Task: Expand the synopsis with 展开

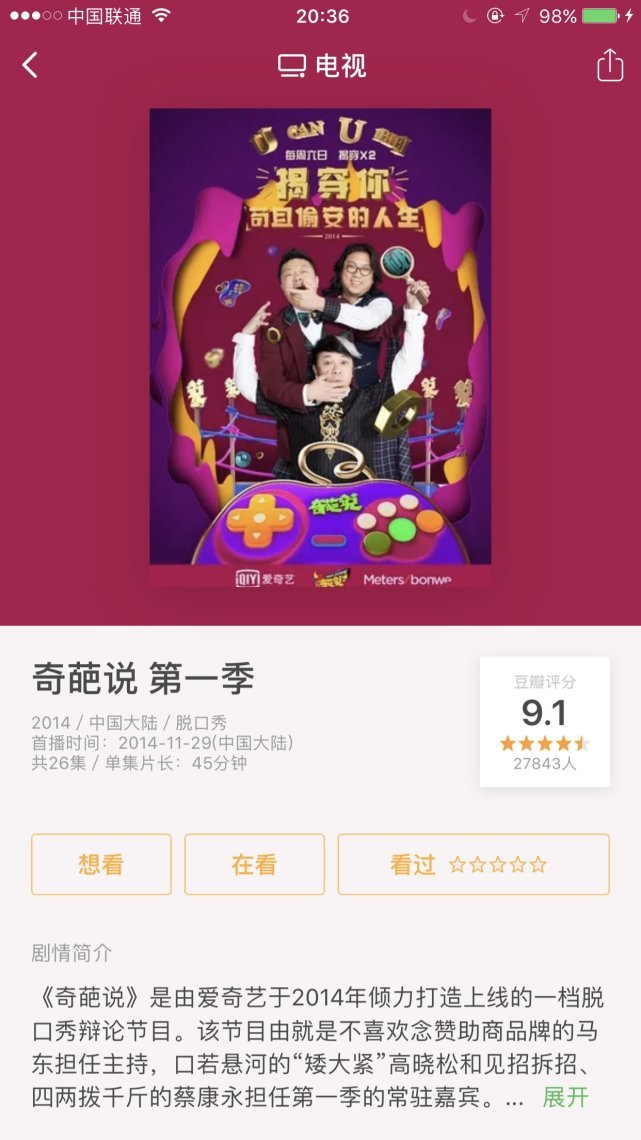Action: point(565,1097)
